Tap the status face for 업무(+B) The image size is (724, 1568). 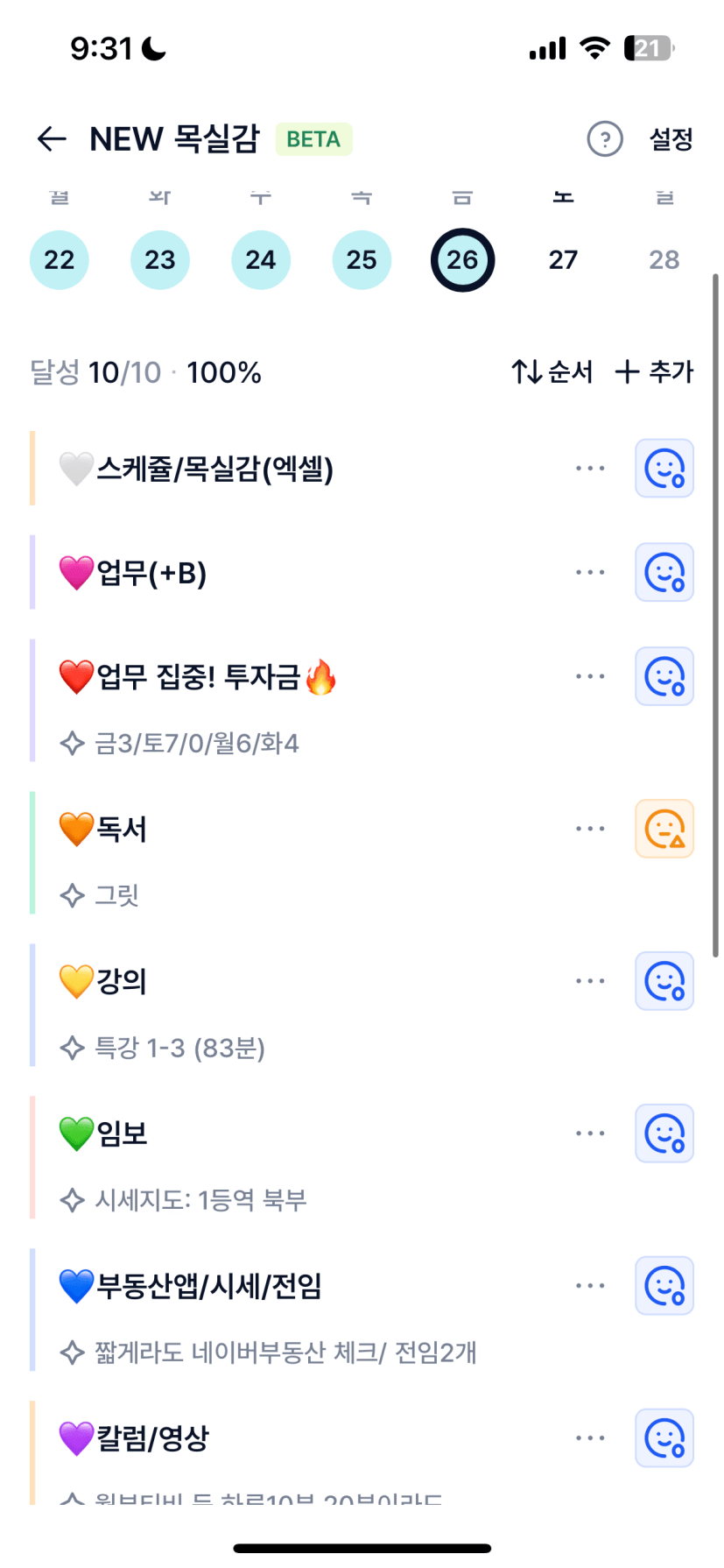coord(664,573)
